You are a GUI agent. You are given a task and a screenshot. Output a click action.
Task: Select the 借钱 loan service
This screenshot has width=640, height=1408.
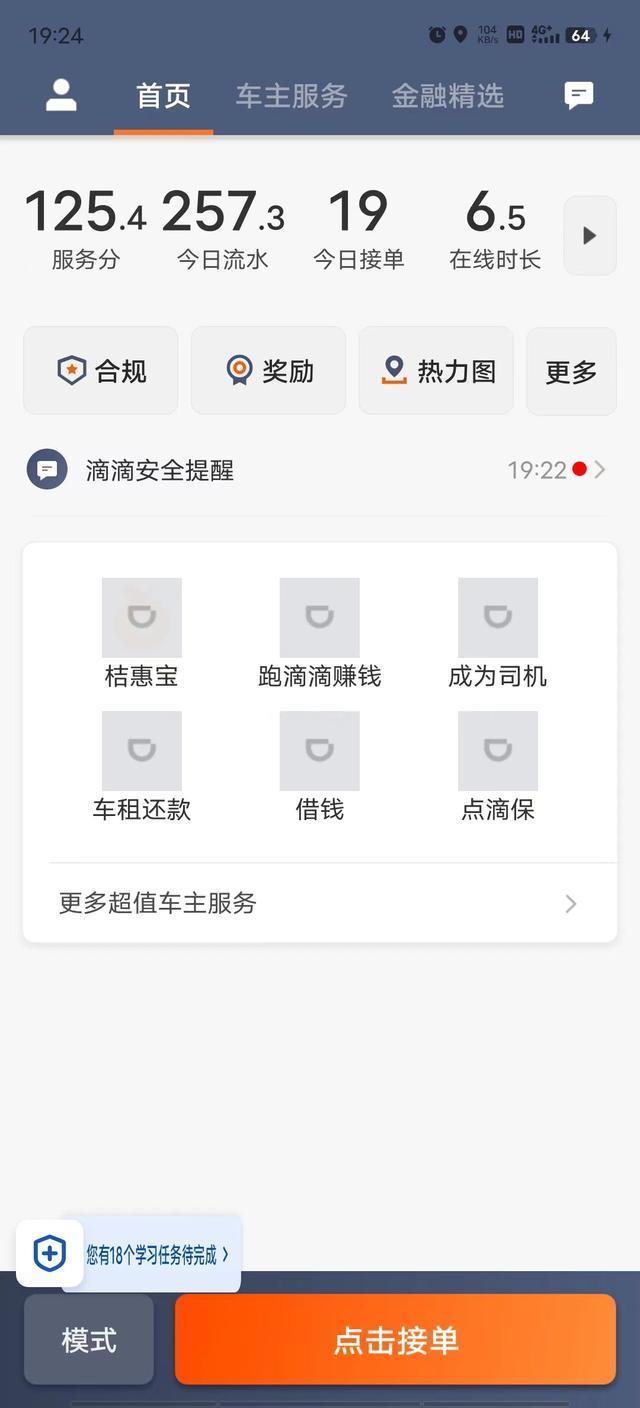320,767
